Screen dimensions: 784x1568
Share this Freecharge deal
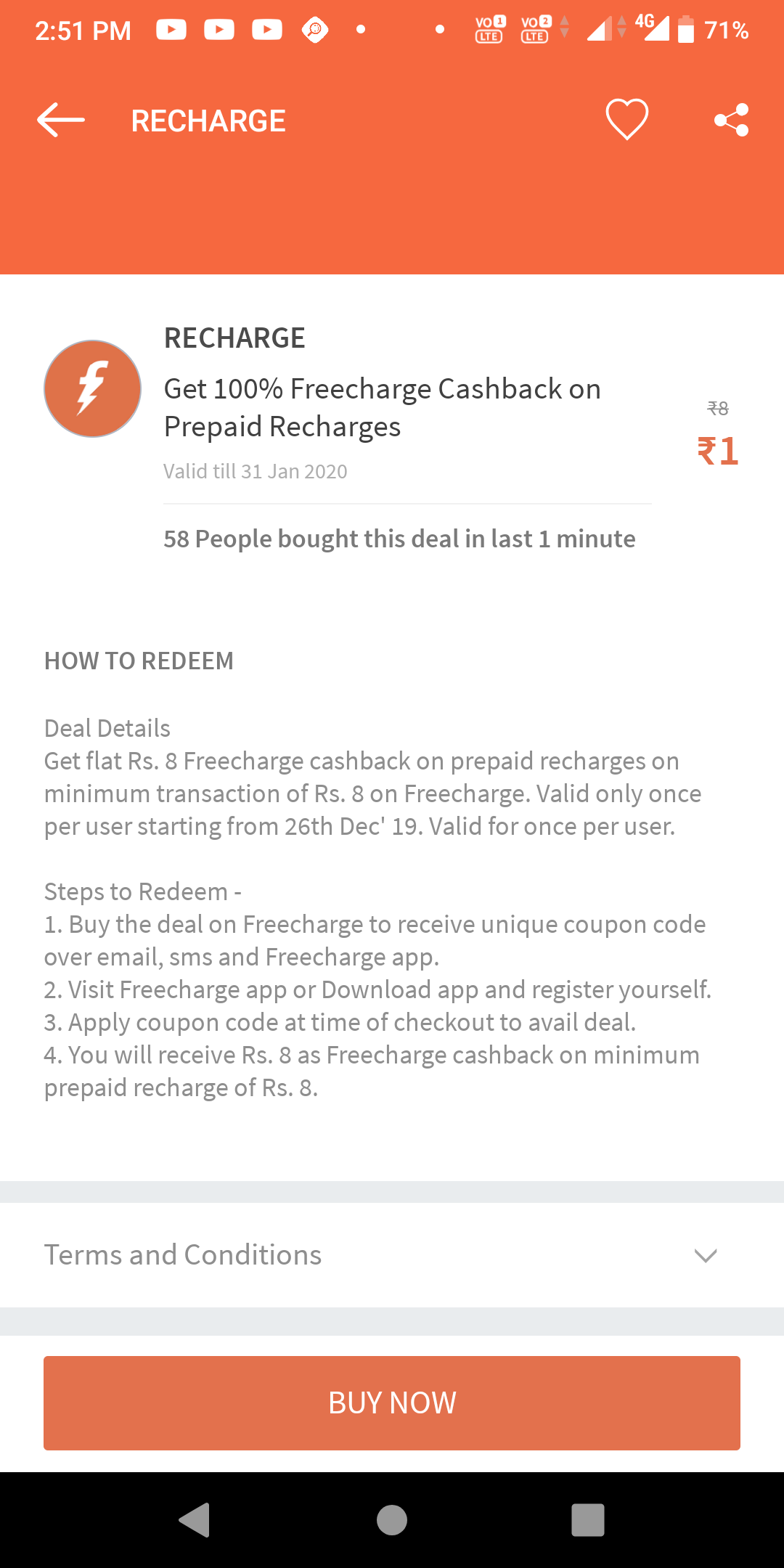731,120
